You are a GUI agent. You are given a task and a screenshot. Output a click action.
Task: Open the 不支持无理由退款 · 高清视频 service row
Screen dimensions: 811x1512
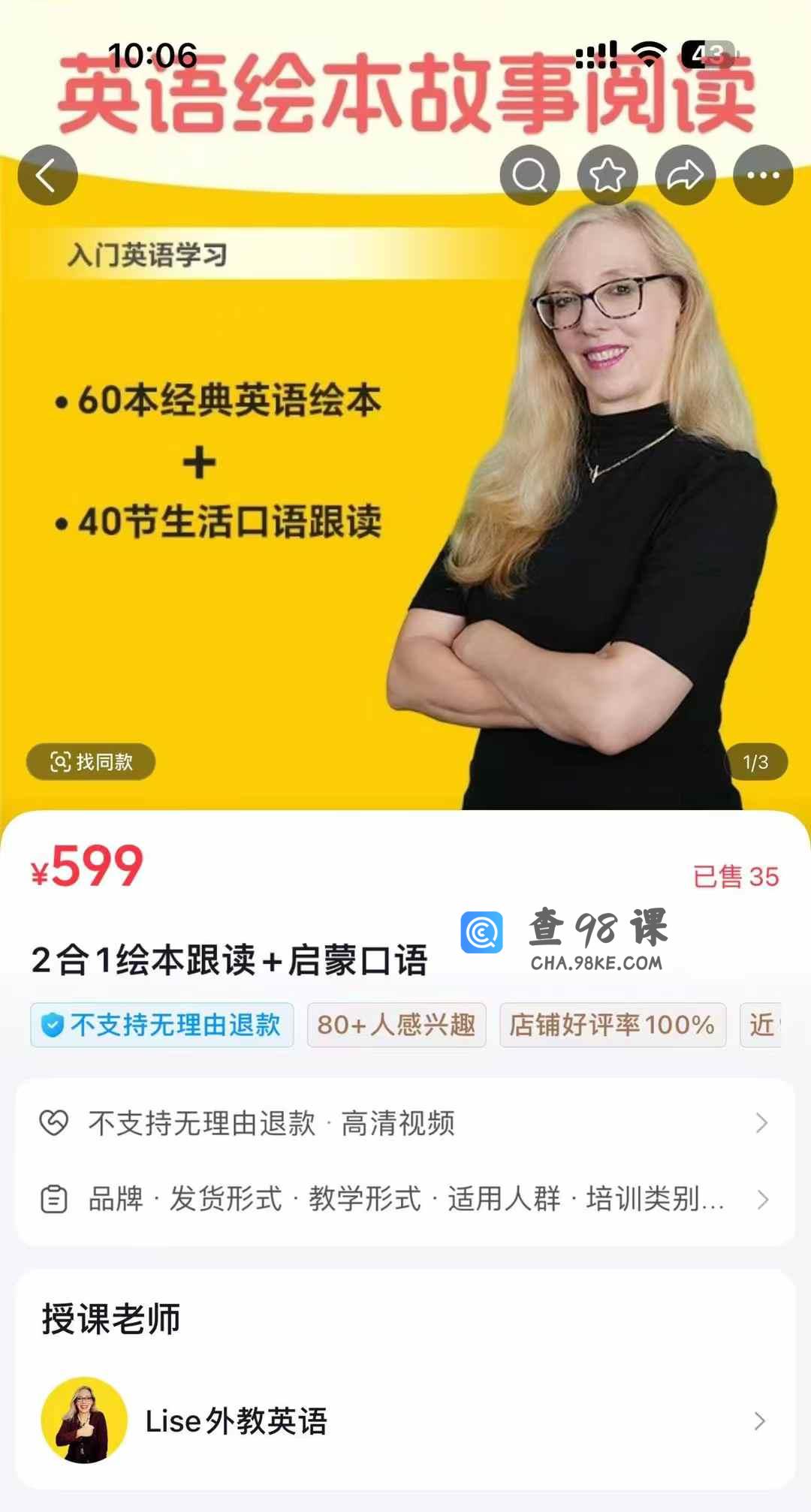pos(404,1123)
